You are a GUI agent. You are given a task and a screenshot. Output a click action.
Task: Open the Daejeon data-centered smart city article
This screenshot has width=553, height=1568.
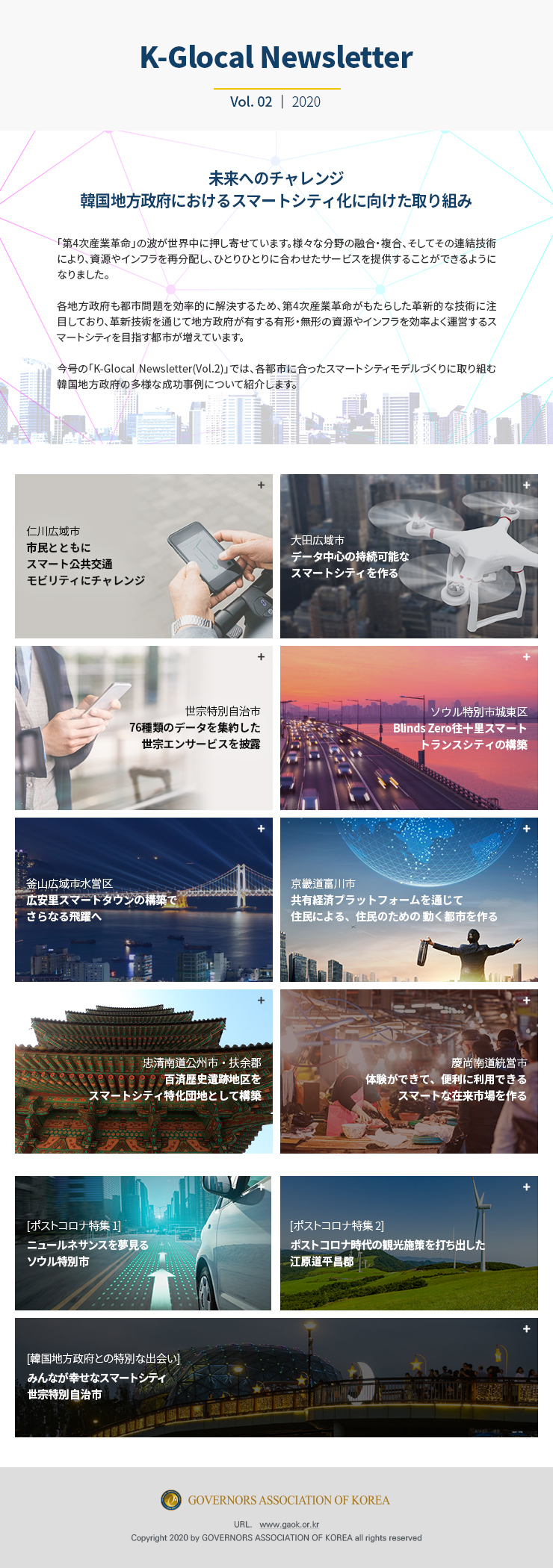tap(409, 556)
